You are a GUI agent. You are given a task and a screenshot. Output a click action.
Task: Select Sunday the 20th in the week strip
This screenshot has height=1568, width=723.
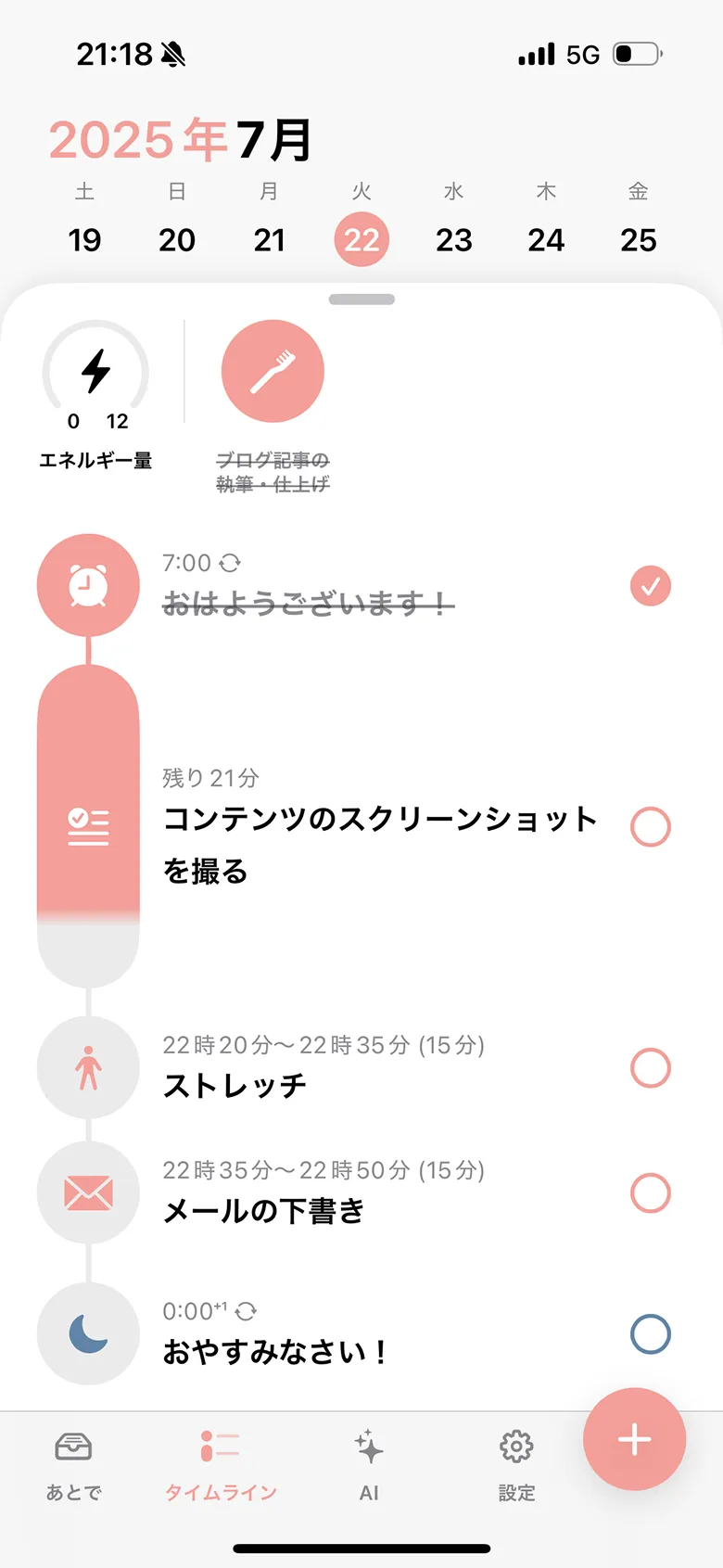177,239
